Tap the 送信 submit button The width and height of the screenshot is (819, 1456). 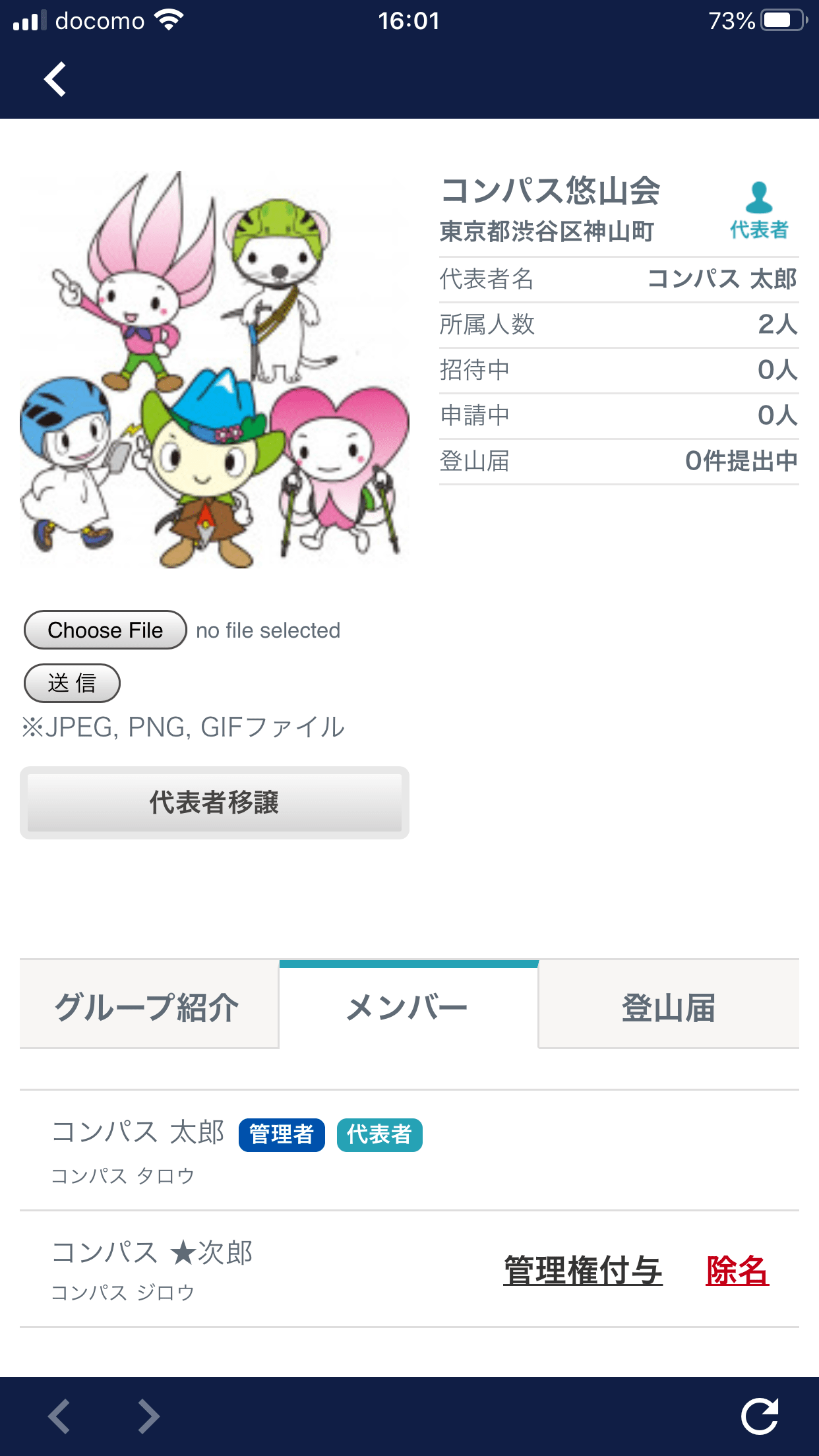point(72,683)
